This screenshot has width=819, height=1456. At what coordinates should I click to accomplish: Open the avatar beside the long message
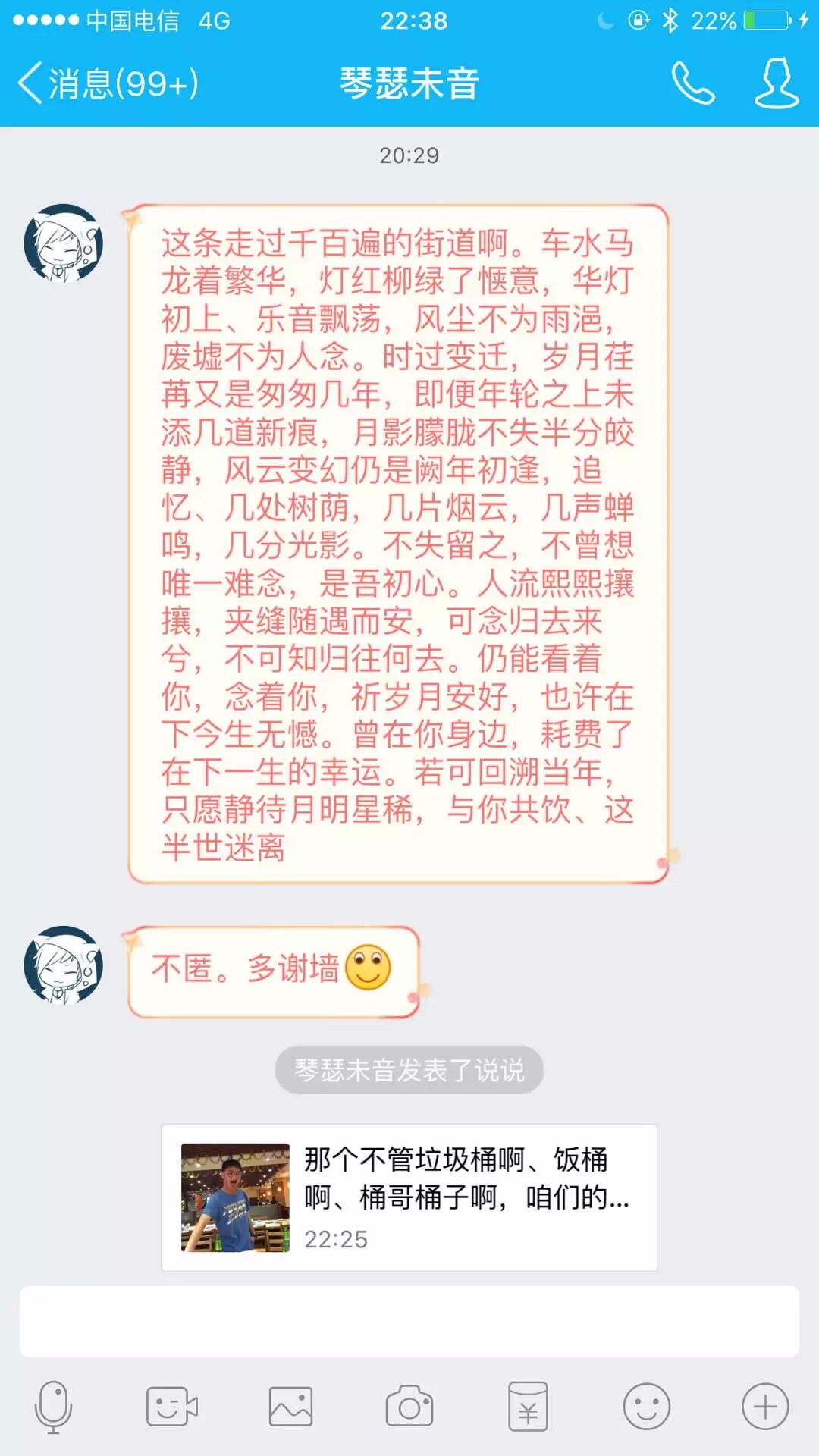(x=64, y=243)
